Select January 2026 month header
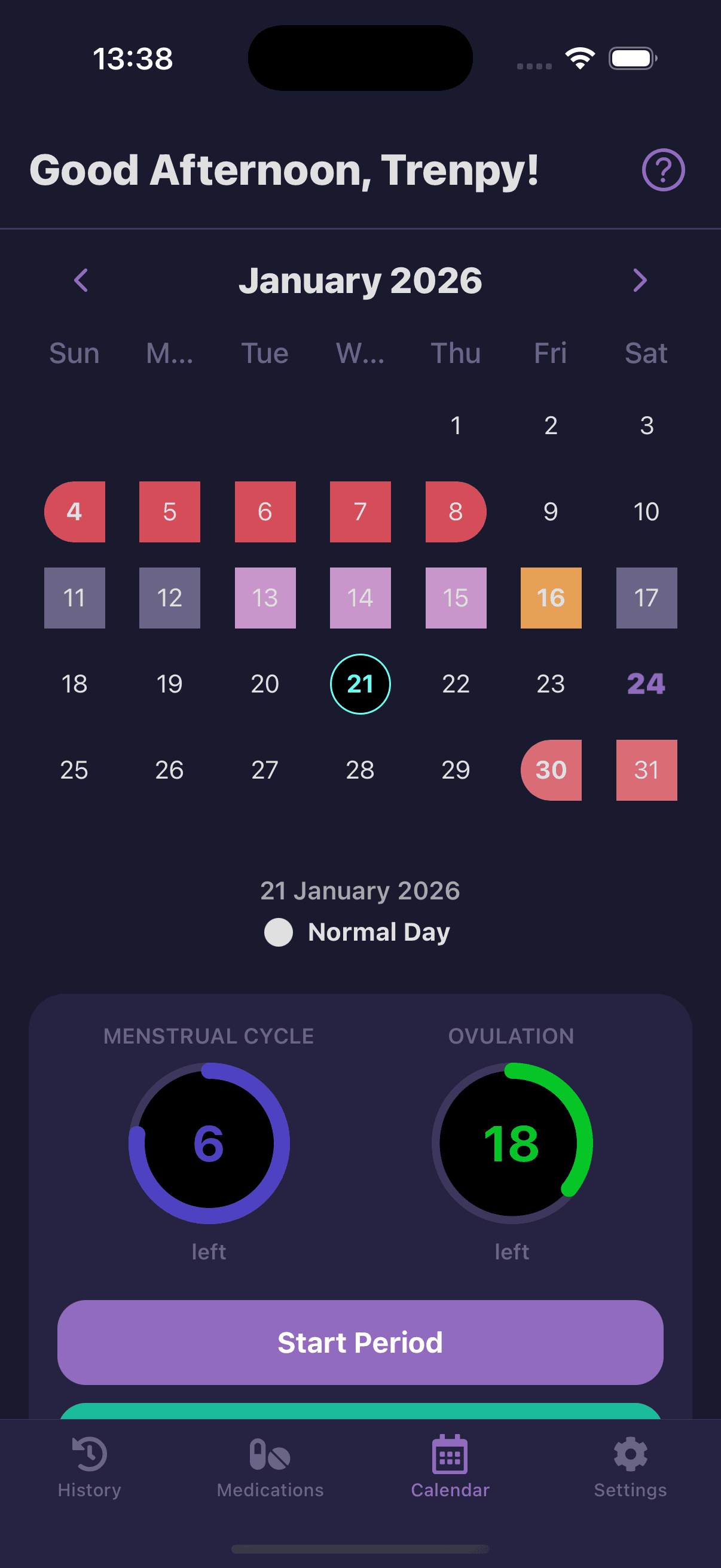The image size is (721, 1568). point(360,280)
